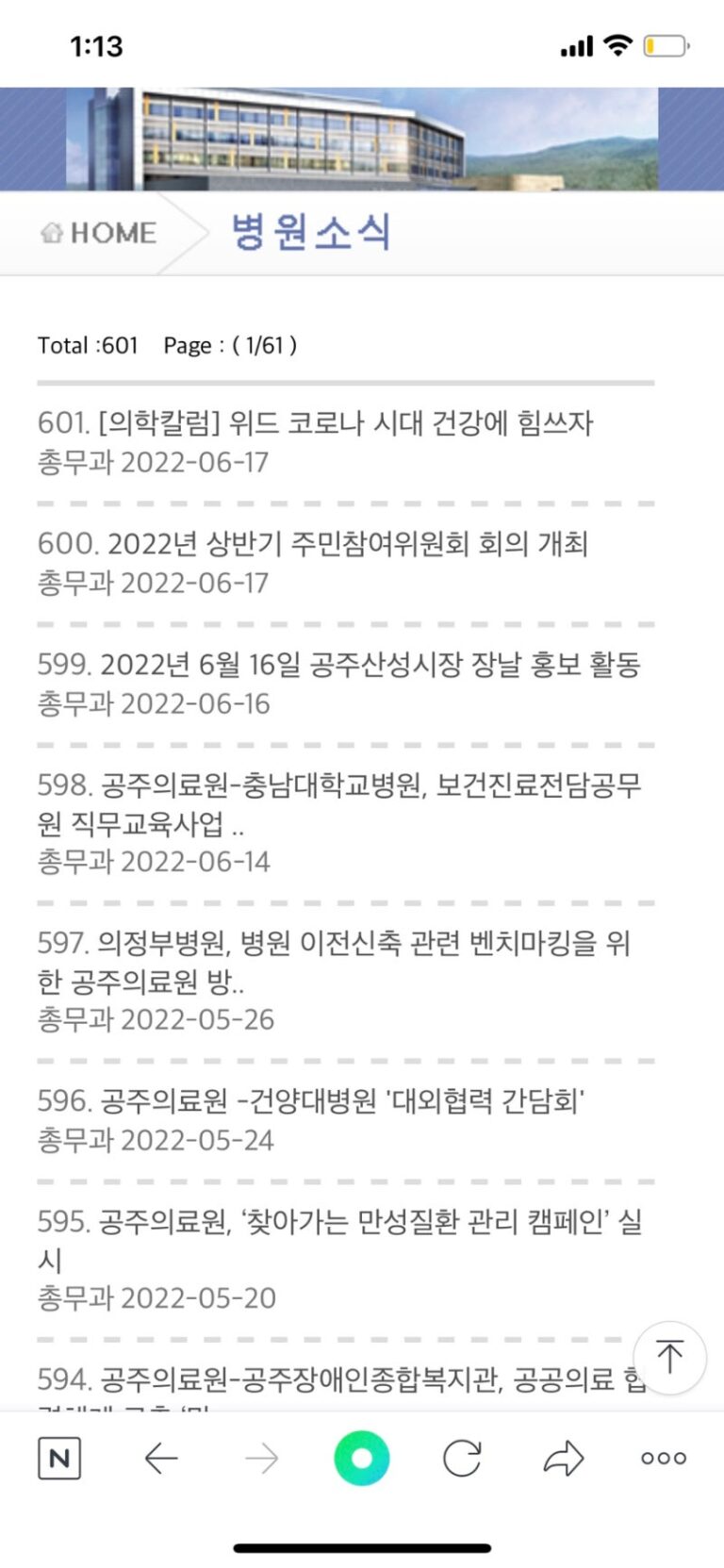Tap the green circle search button

tap(361, 1459)
